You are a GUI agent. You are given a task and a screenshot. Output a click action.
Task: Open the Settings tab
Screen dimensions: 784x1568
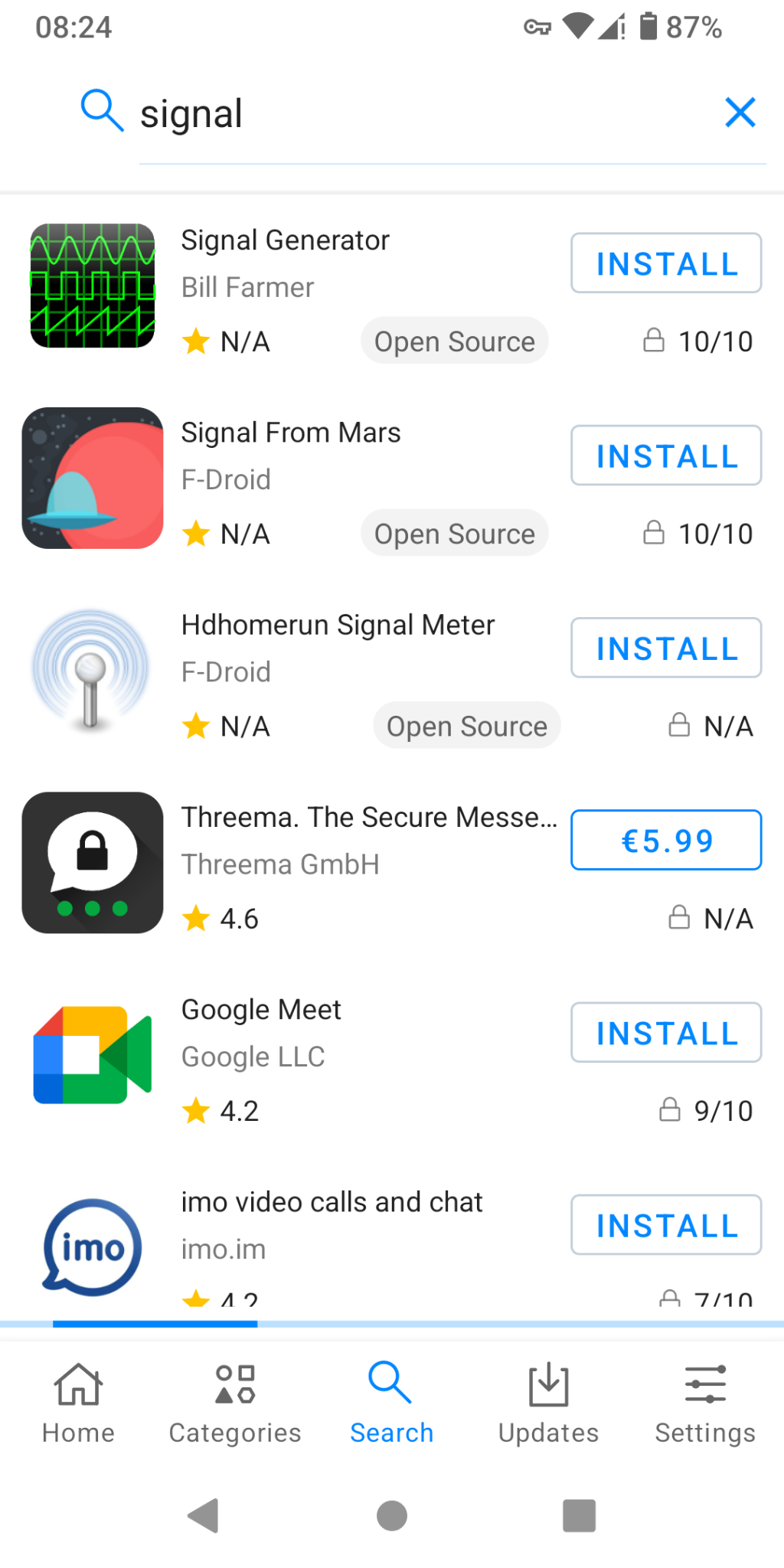(x=705, y=1404)
